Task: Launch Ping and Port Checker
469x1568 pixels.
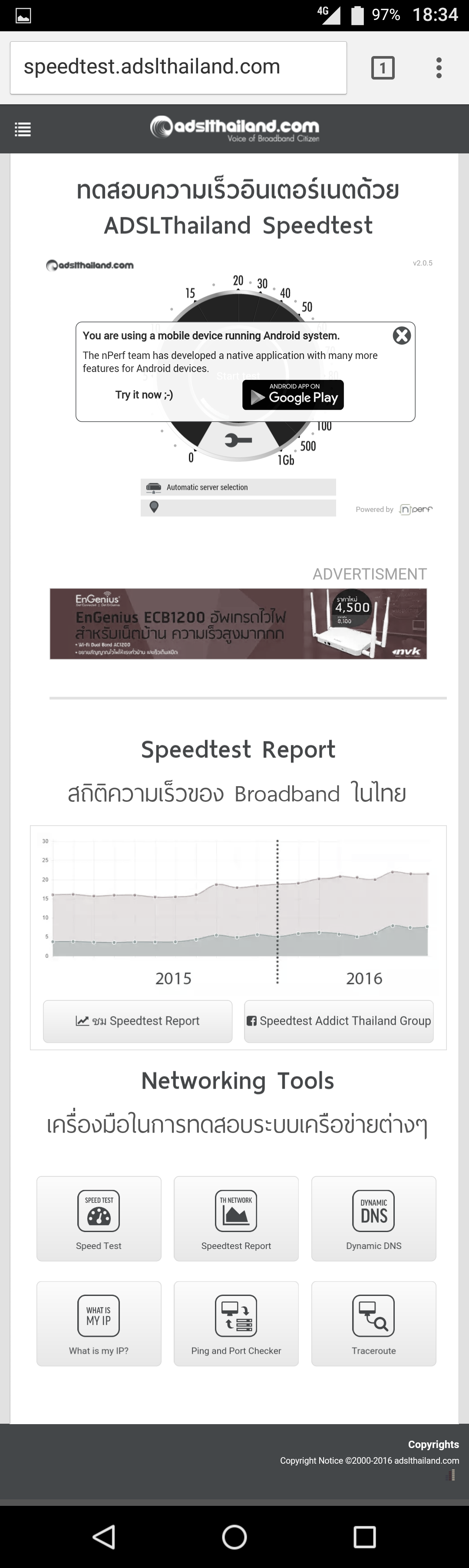Action: pyautogui.click(x=236, y=1323)
